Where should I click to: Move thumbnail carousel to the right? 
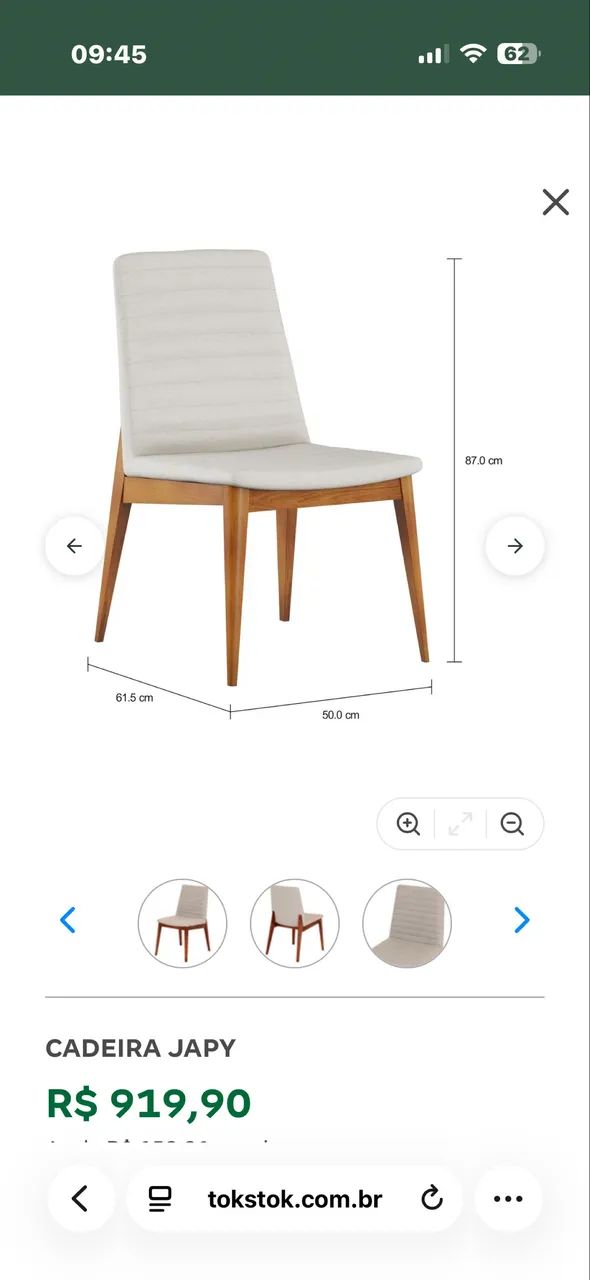click(x=521, y=920)
